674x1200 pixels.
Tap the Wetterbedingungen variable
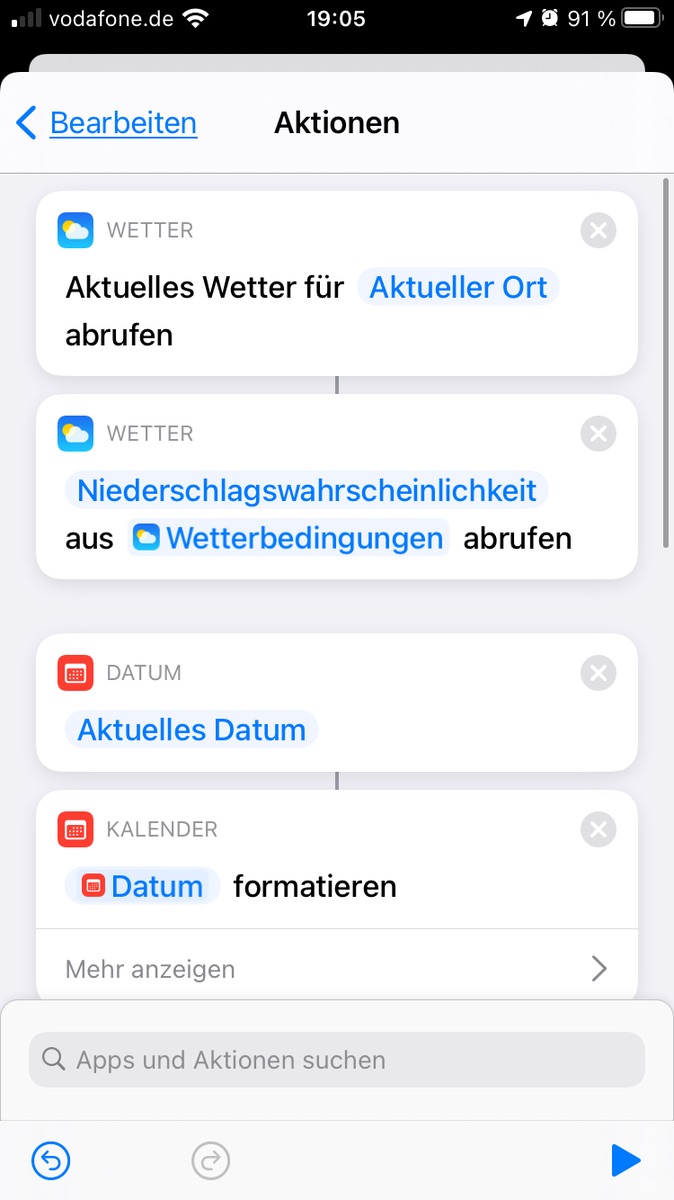pyautogui.click(x=289, y=538)
